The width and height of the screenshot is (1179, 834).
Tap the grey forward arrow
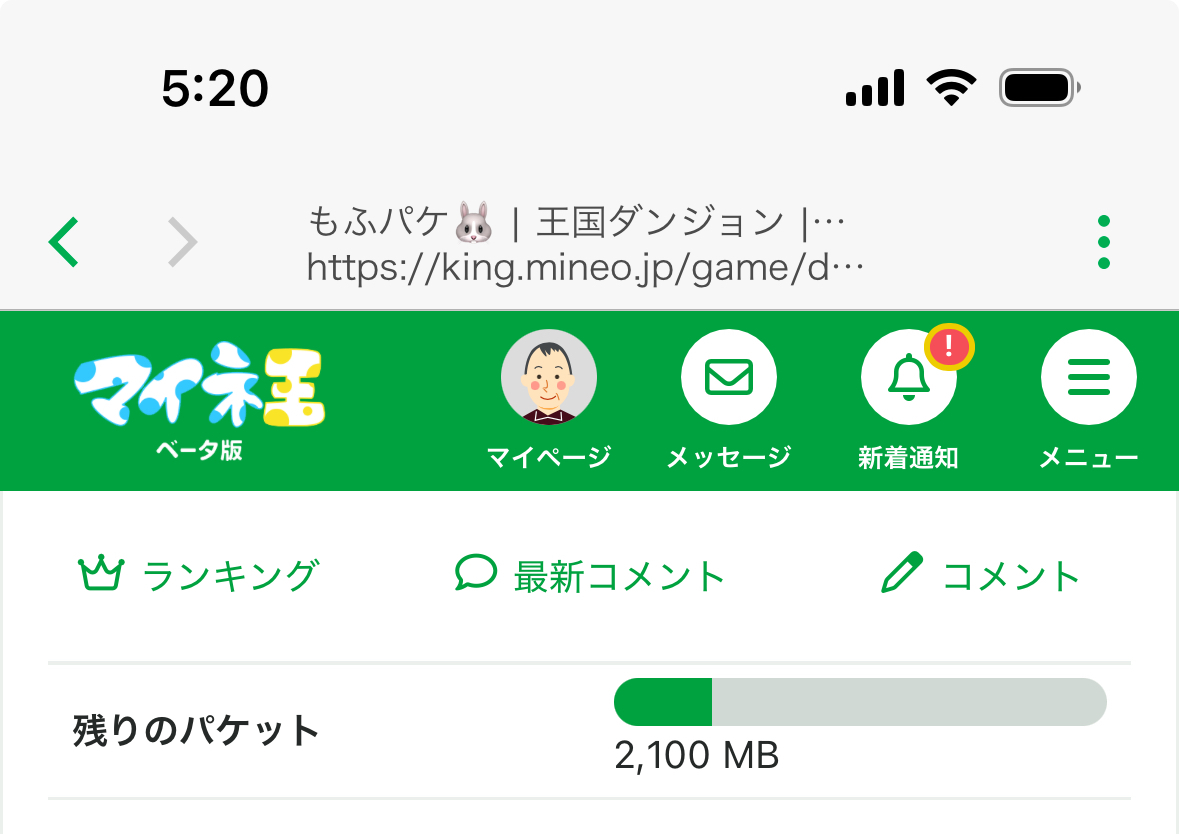(182, 242)
